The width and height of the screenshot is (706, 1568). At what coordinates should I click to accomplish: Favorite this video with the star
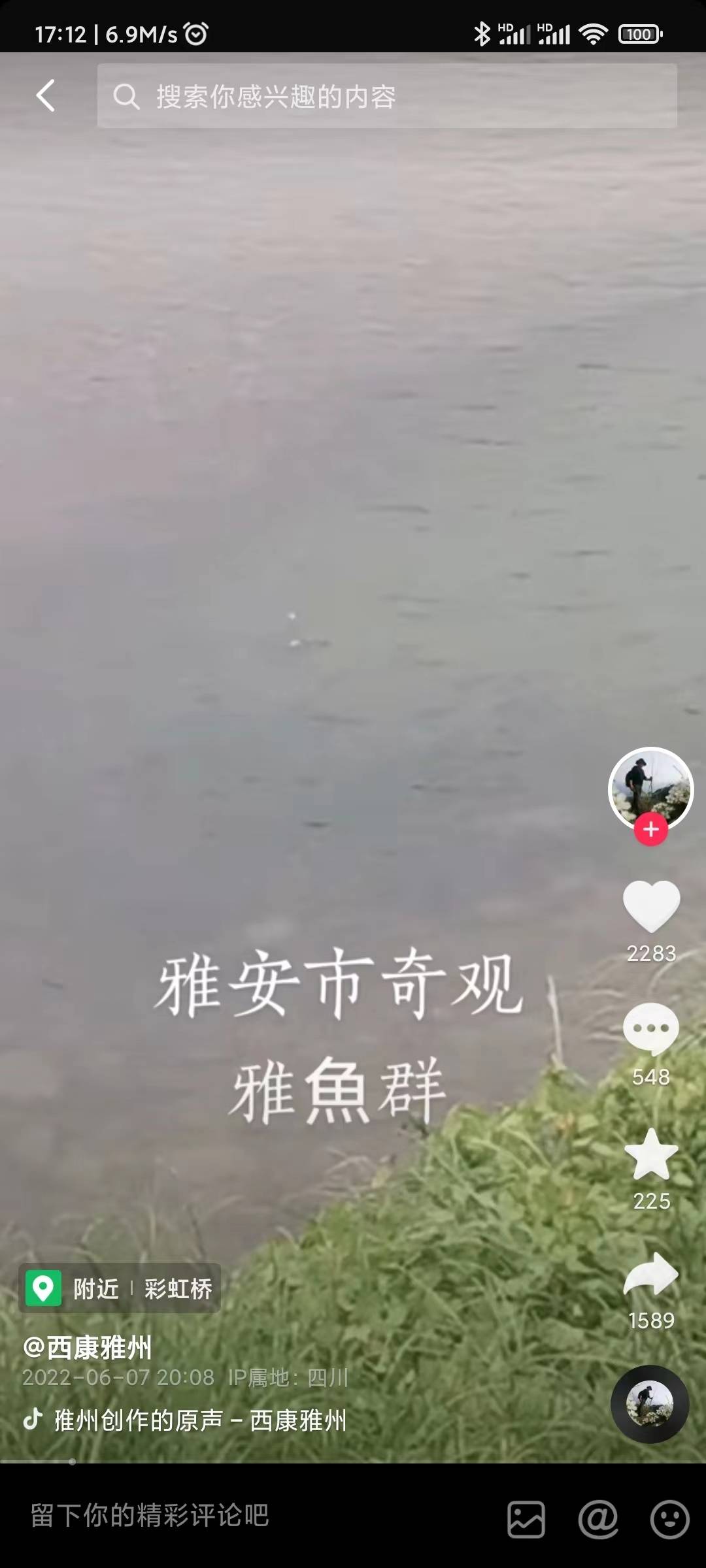click(x=651, y=1154)
